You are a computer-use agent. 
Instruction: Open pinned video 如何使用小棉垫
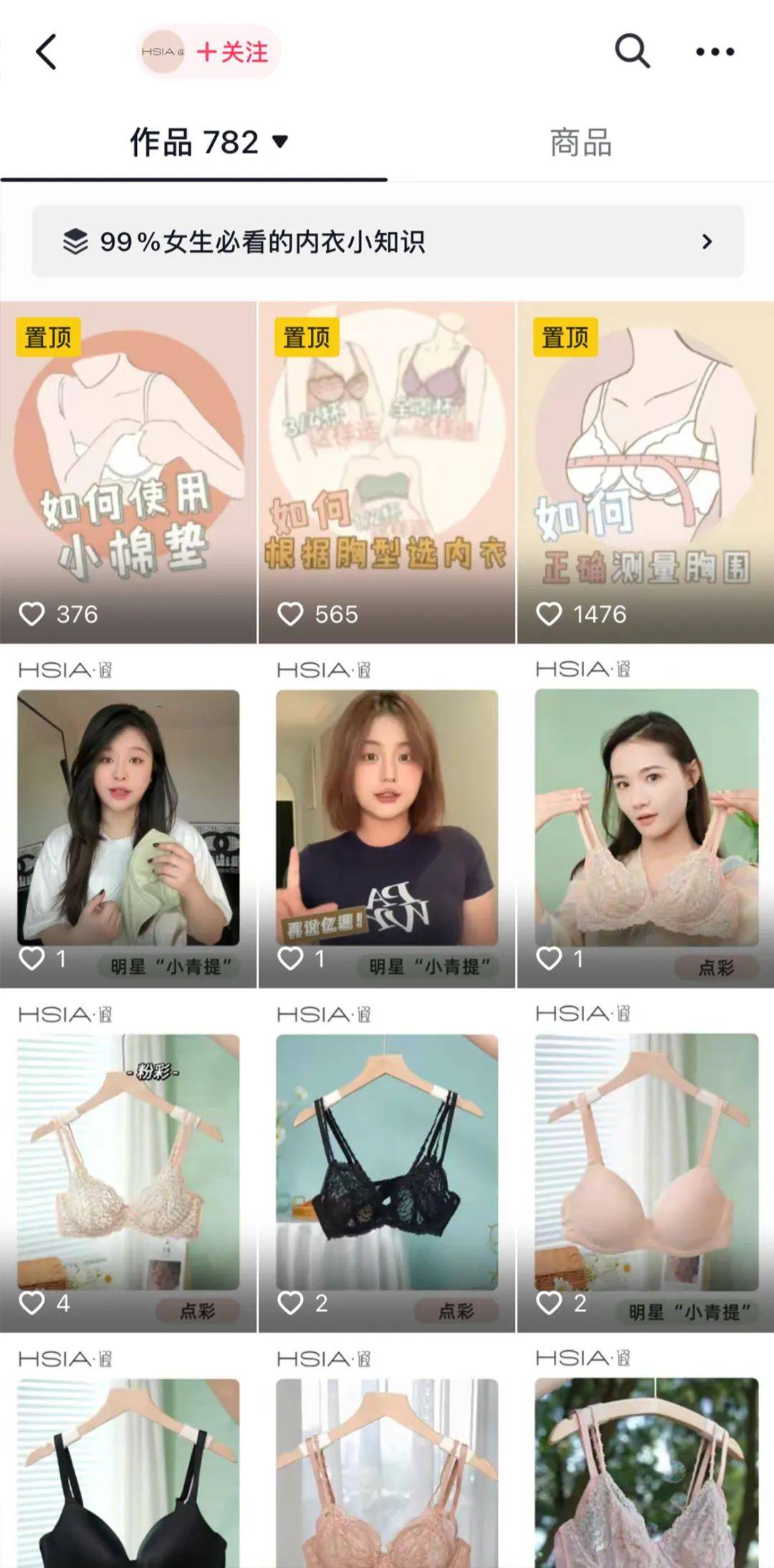click(x=128, y=473)
